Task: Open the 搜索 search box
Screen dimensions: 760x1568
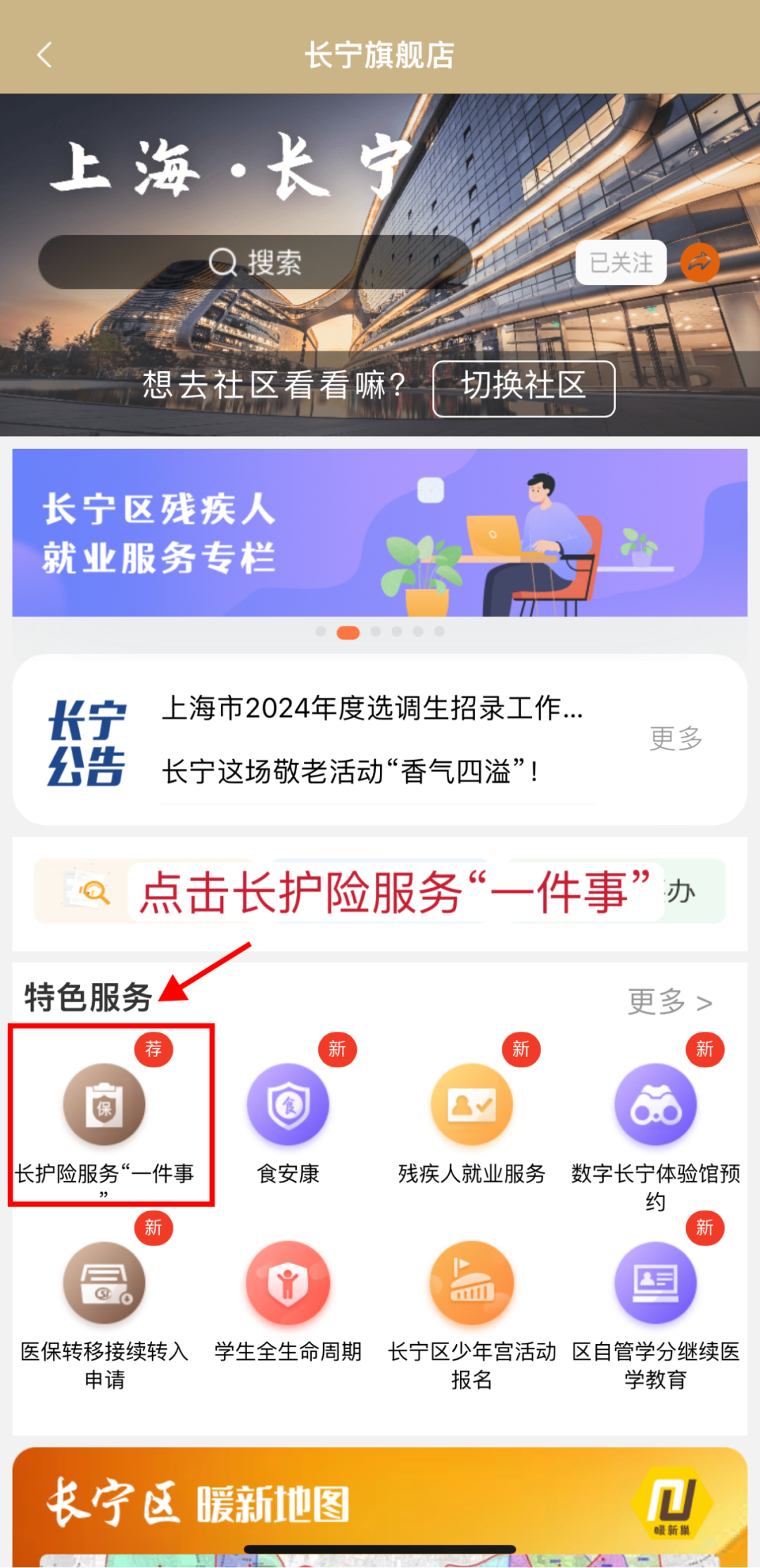Action: pos(255,263)
